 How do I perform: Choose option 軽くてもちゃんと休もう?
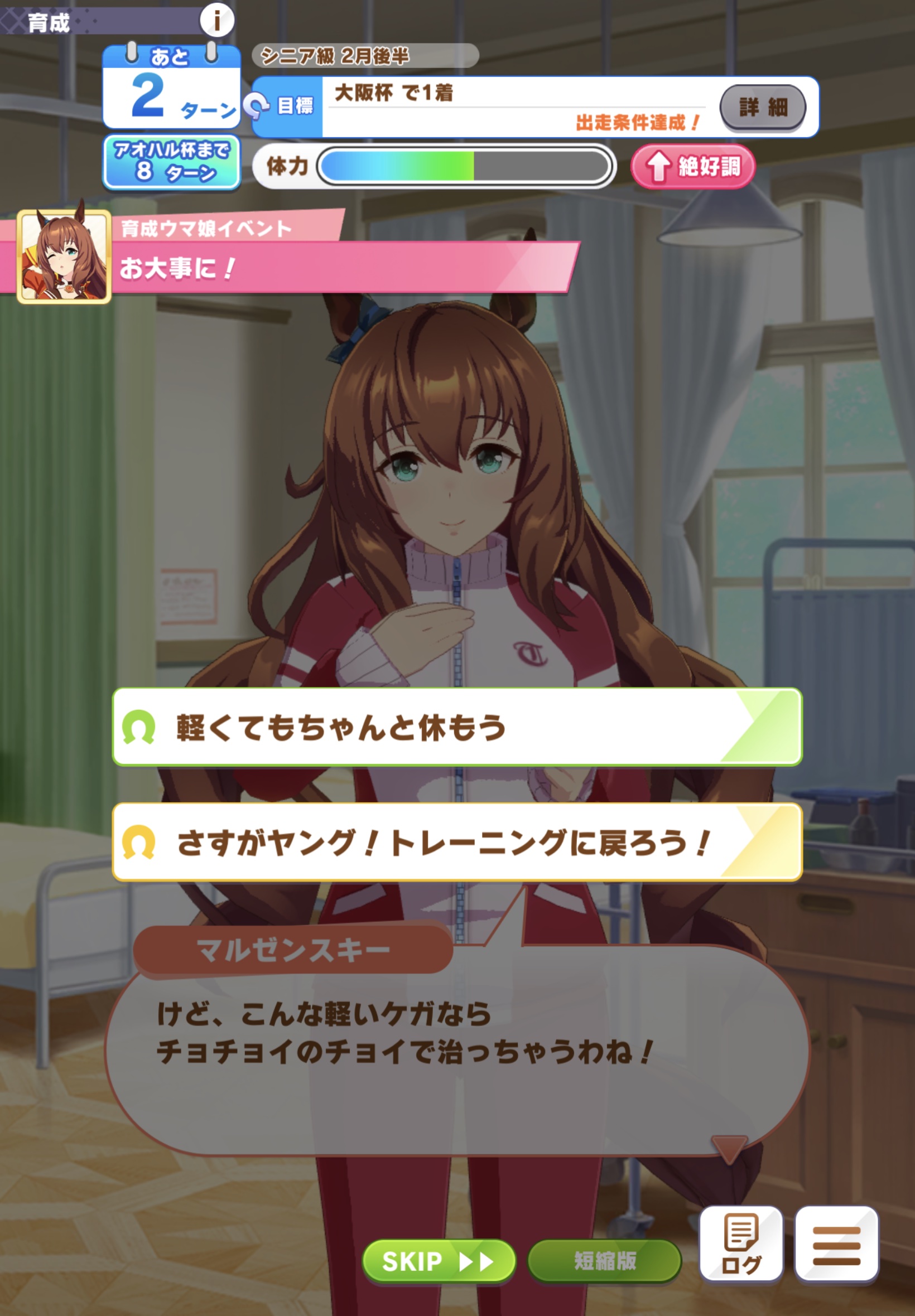457,727
